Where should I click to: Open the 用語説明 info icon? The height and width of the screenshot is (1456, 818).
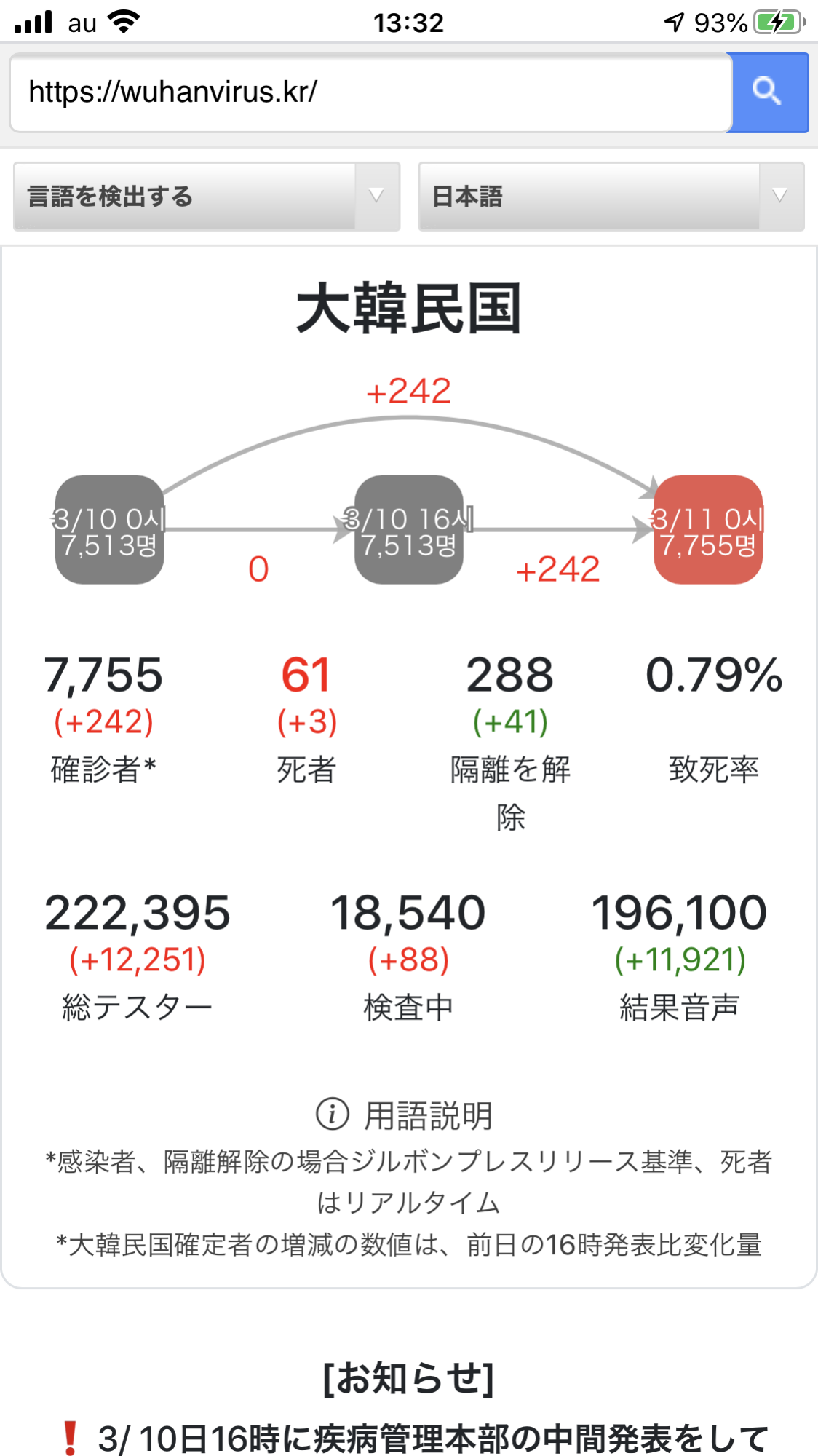click(x=333, y=1114)
